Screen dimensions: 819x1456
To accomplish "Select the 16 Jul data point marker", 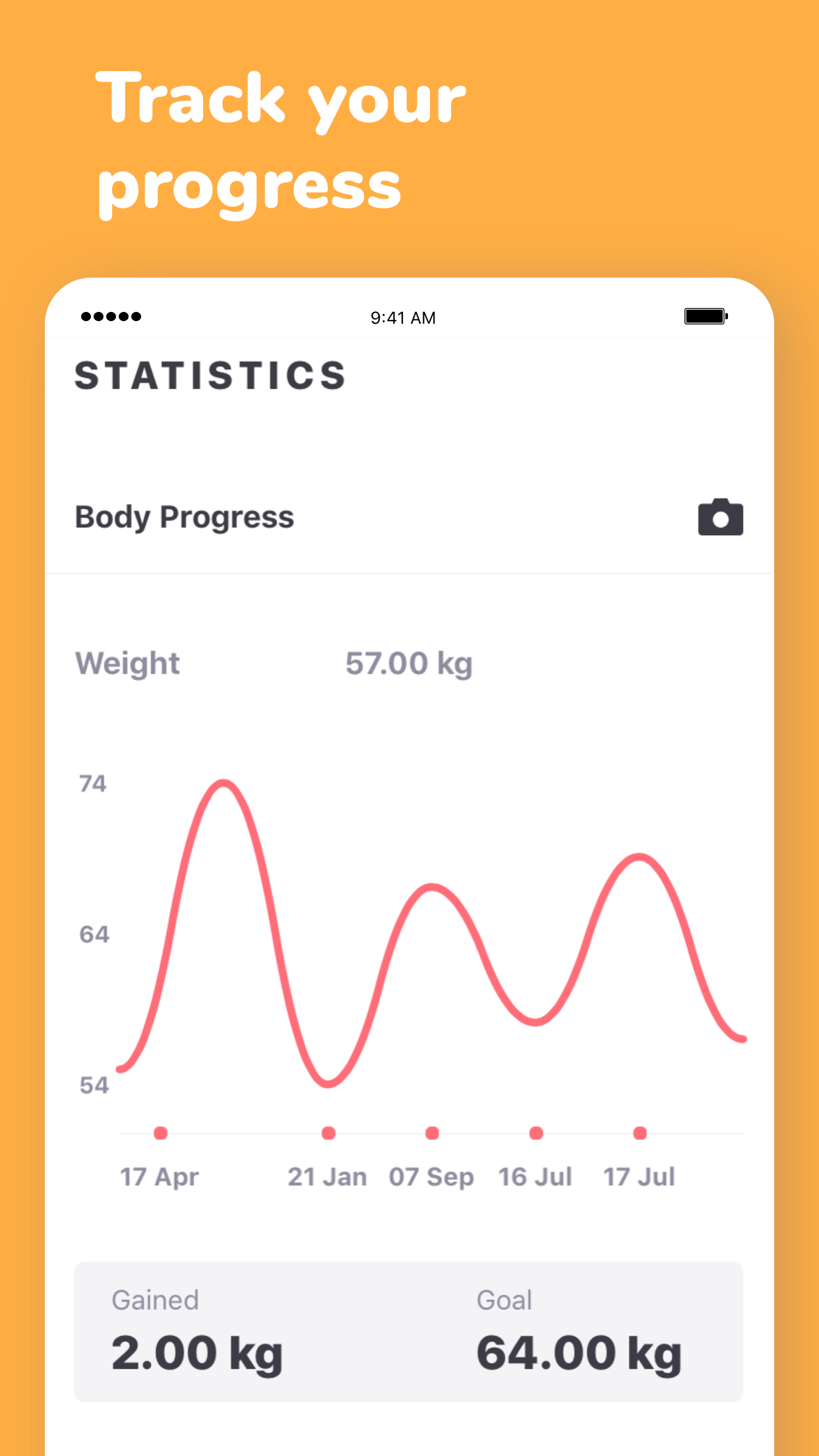I will coord(536,1133).
